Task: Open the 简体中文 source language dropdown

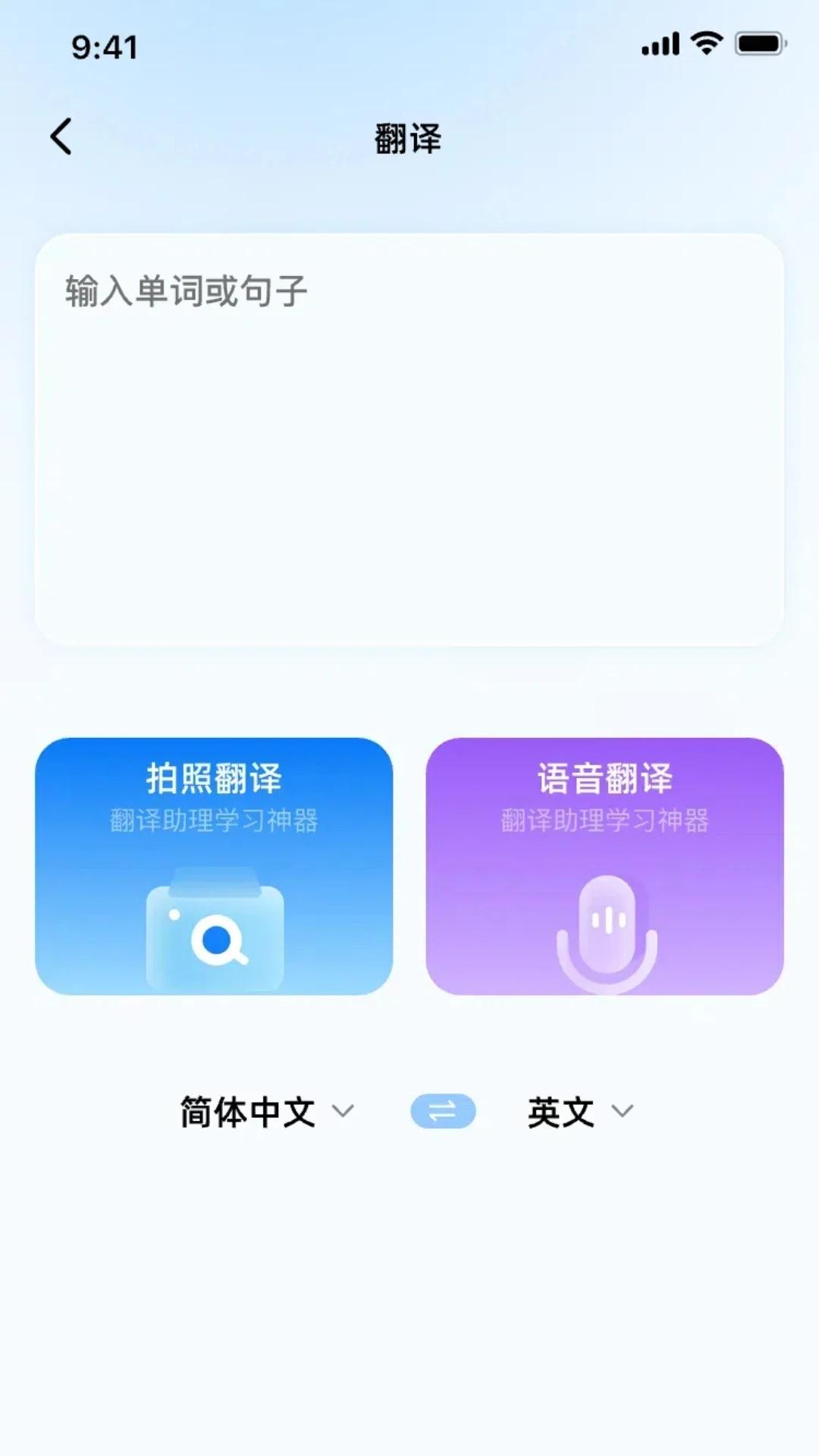Action: pos(248,1110)
